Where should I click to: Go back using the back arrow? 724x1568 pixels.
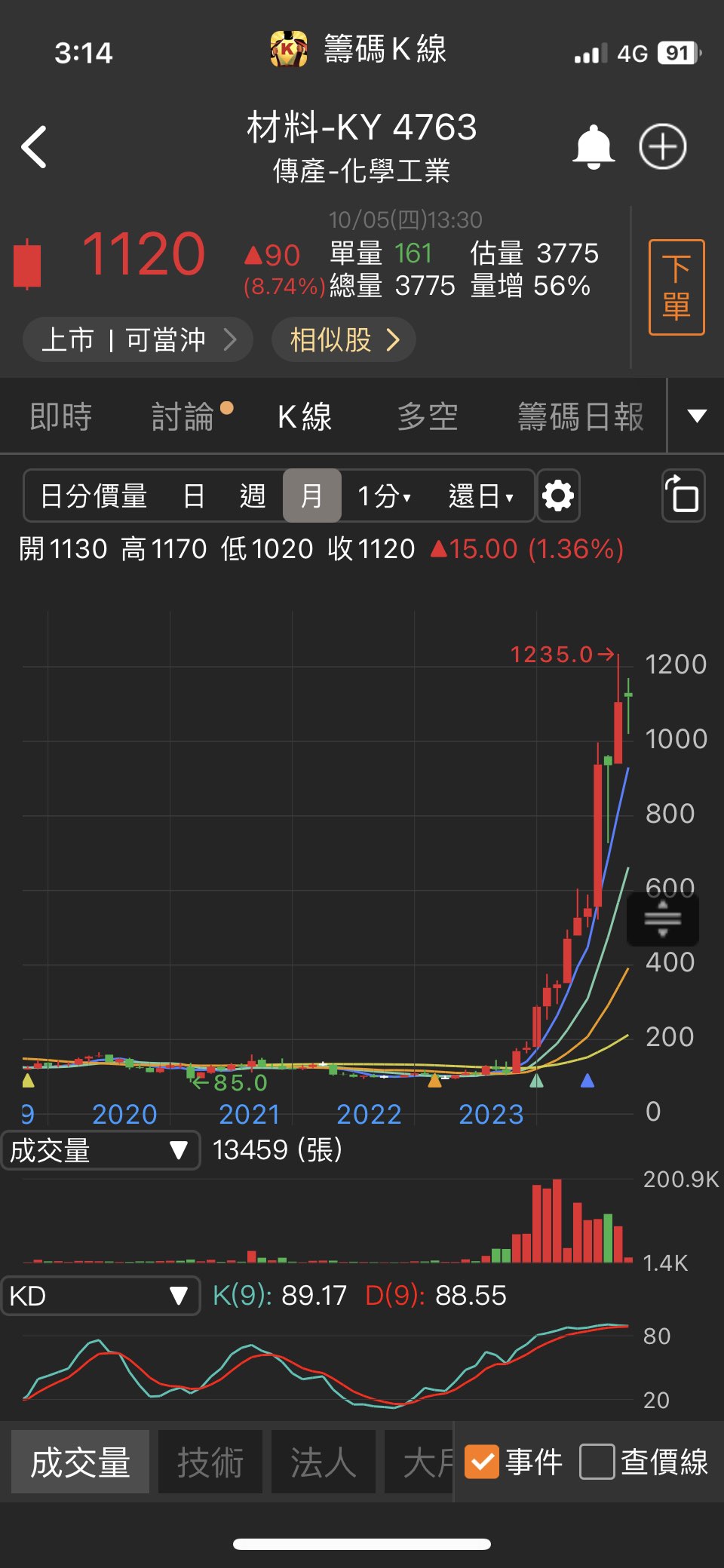pyautogui.click(x=35, y=146)
